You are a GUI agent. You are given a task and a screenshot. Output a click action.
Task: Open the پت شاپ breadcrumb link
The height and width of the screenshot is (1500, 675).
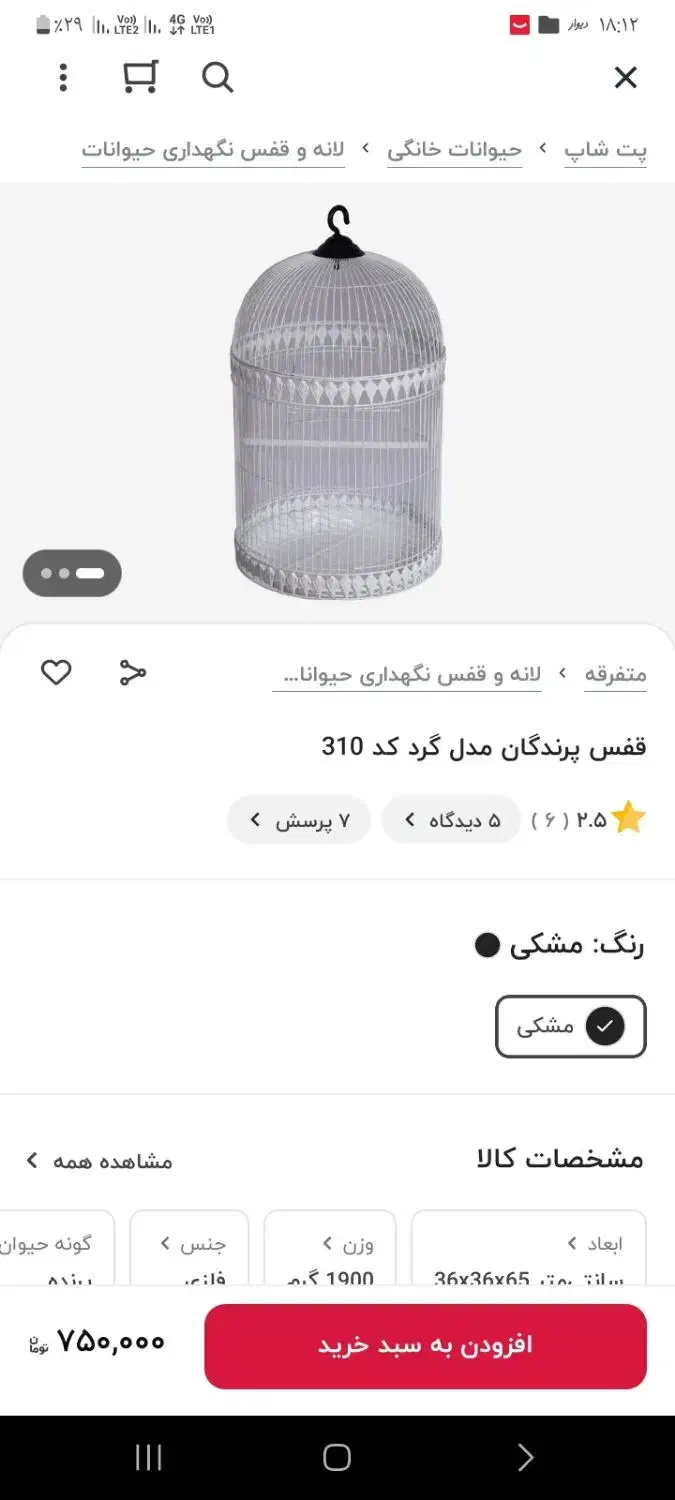(605, 150)
